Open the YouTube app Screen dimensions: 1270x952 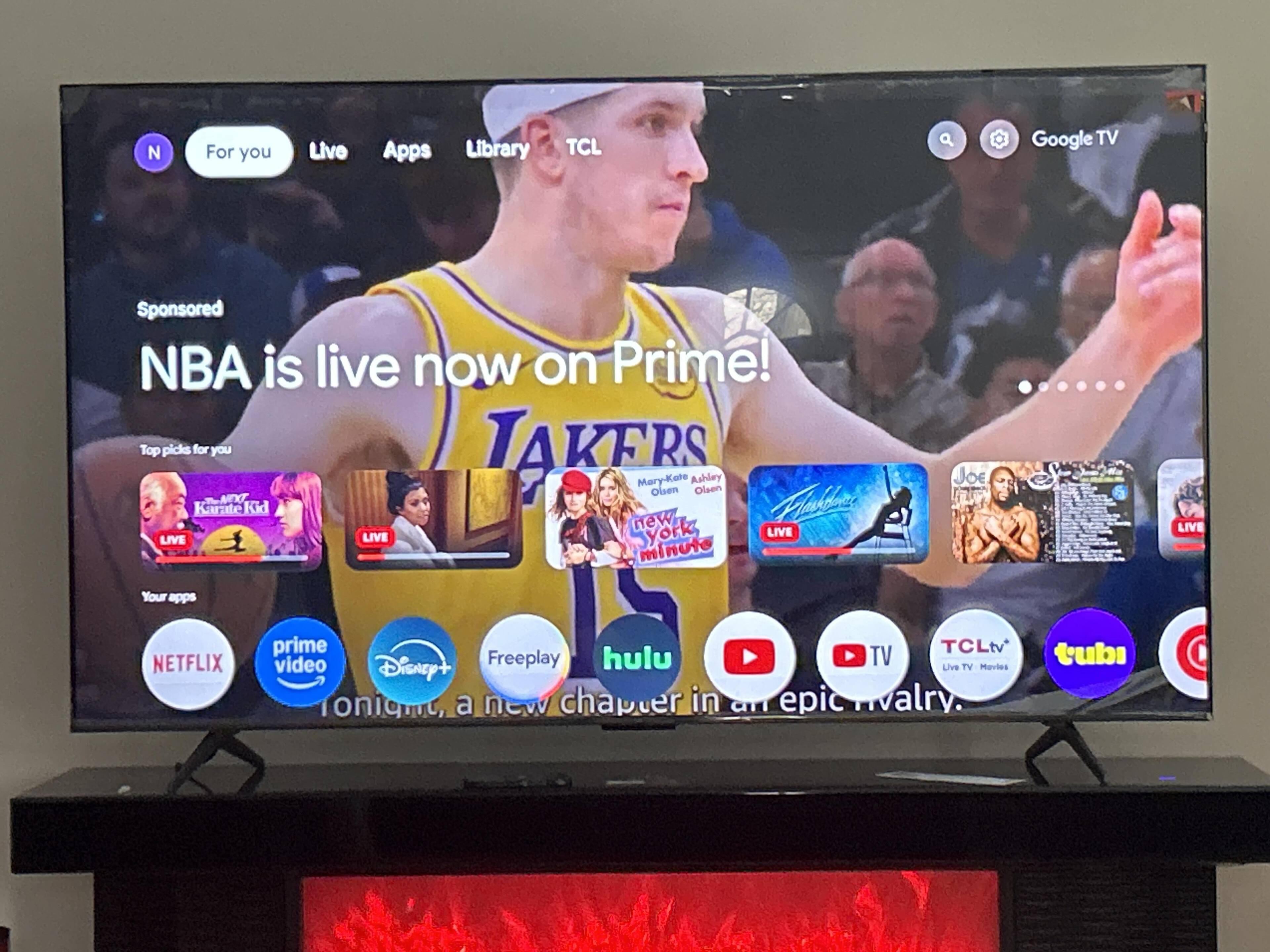tap(749, 656)
